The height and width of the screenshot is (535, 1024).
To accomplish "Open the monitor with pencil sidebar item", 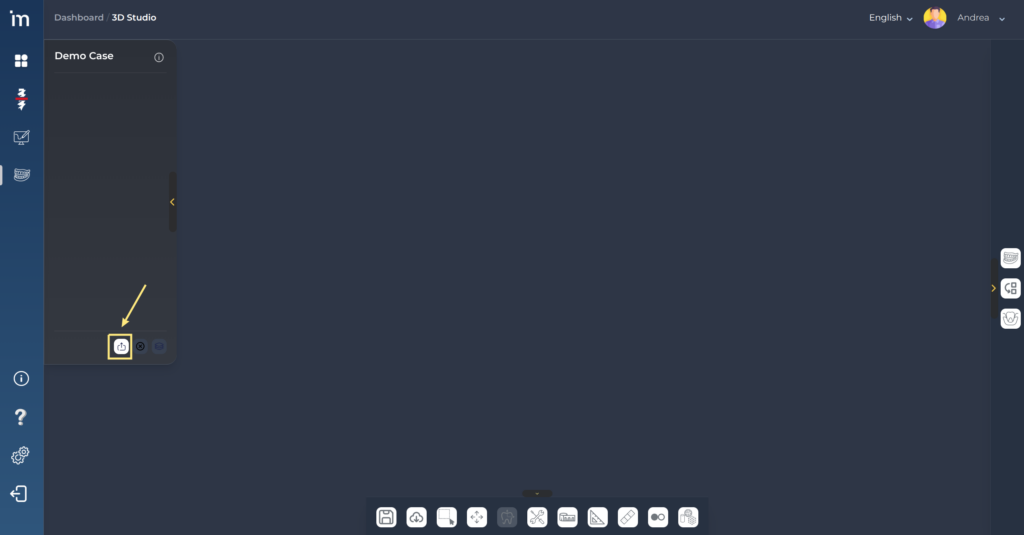I will click(21, 137).
